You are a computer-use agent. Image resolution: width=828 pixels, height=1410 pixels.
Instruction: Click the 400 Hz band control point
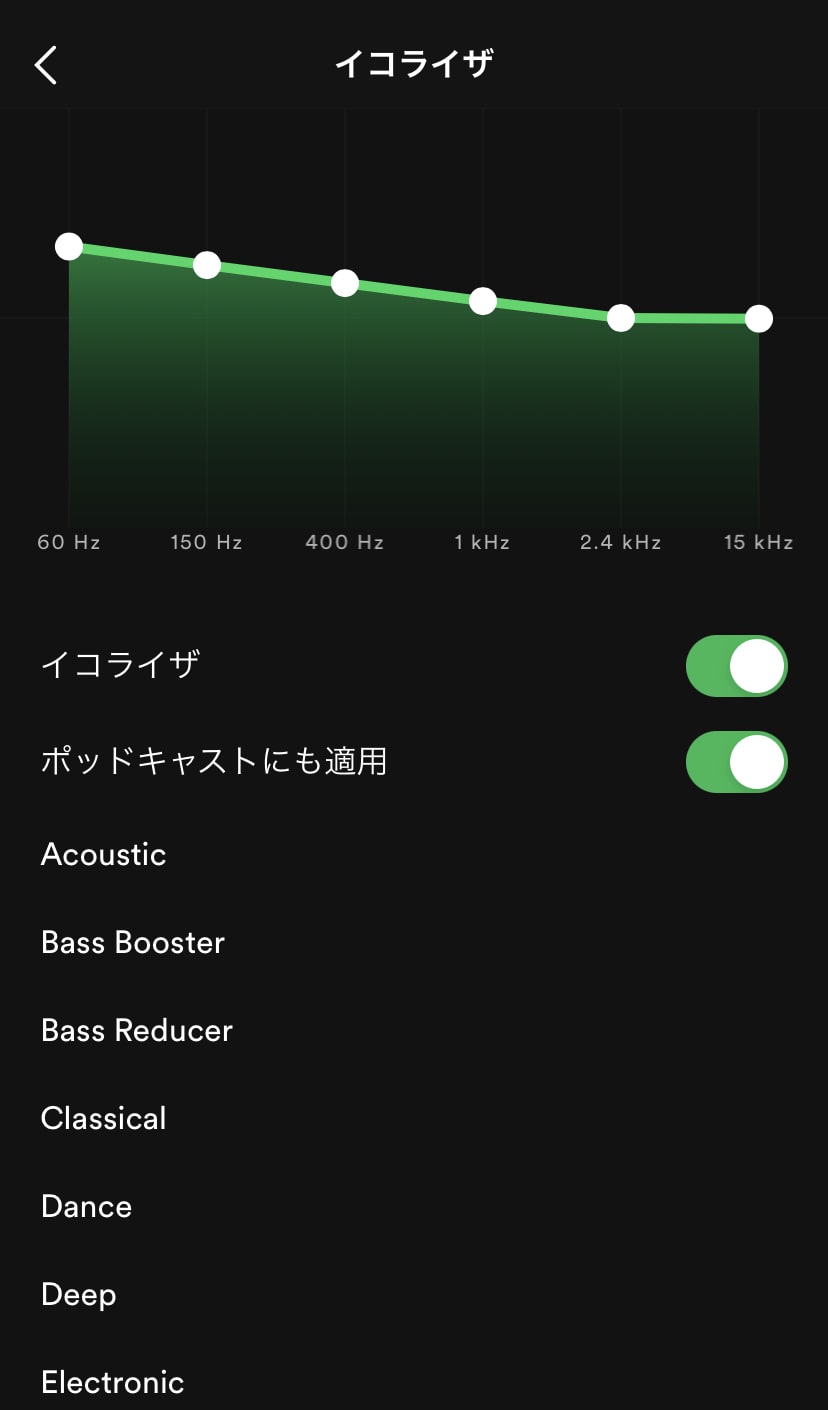tap(344, 283)
